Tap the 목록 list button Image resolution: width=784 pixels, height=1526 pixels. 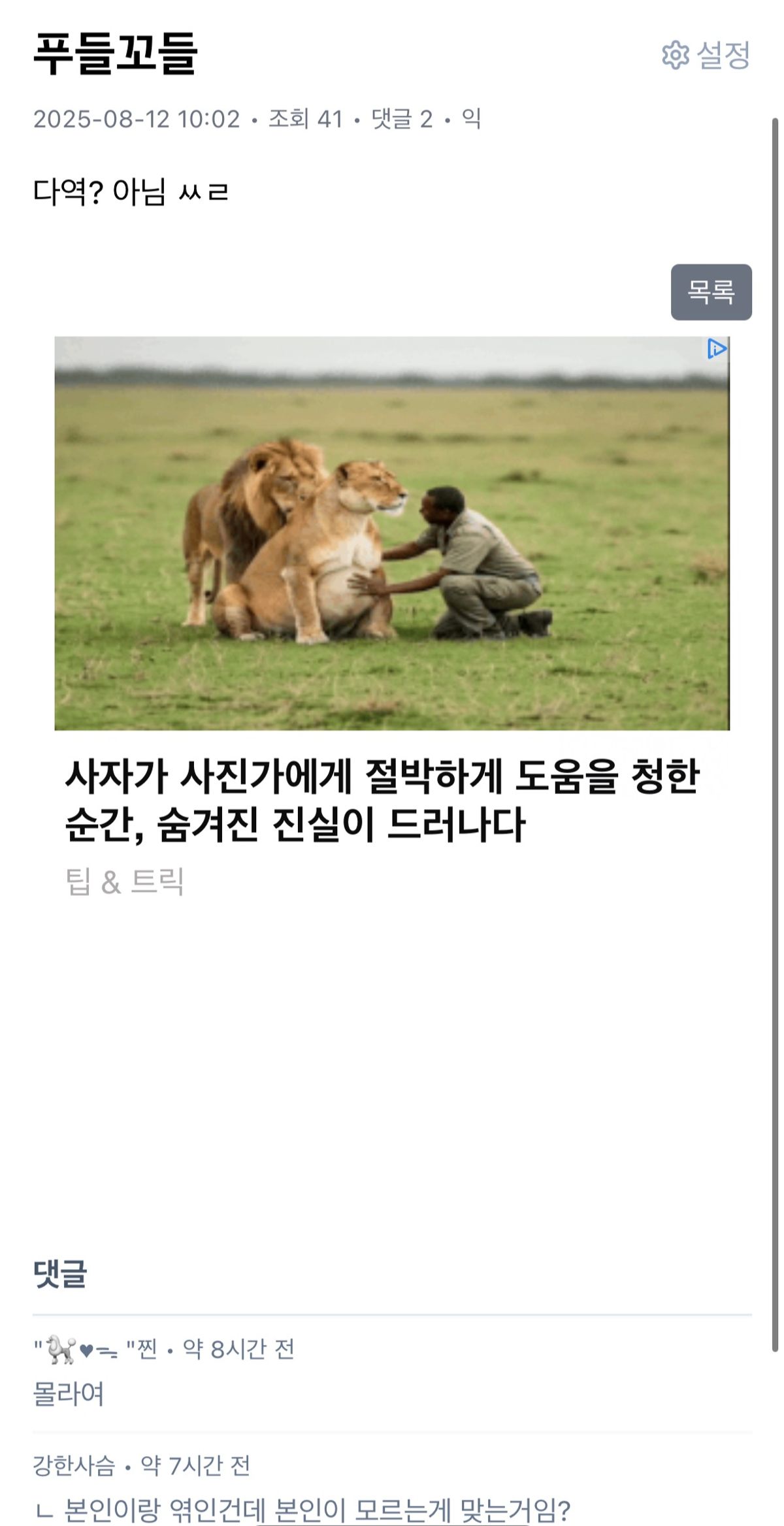tap(711, 292)
